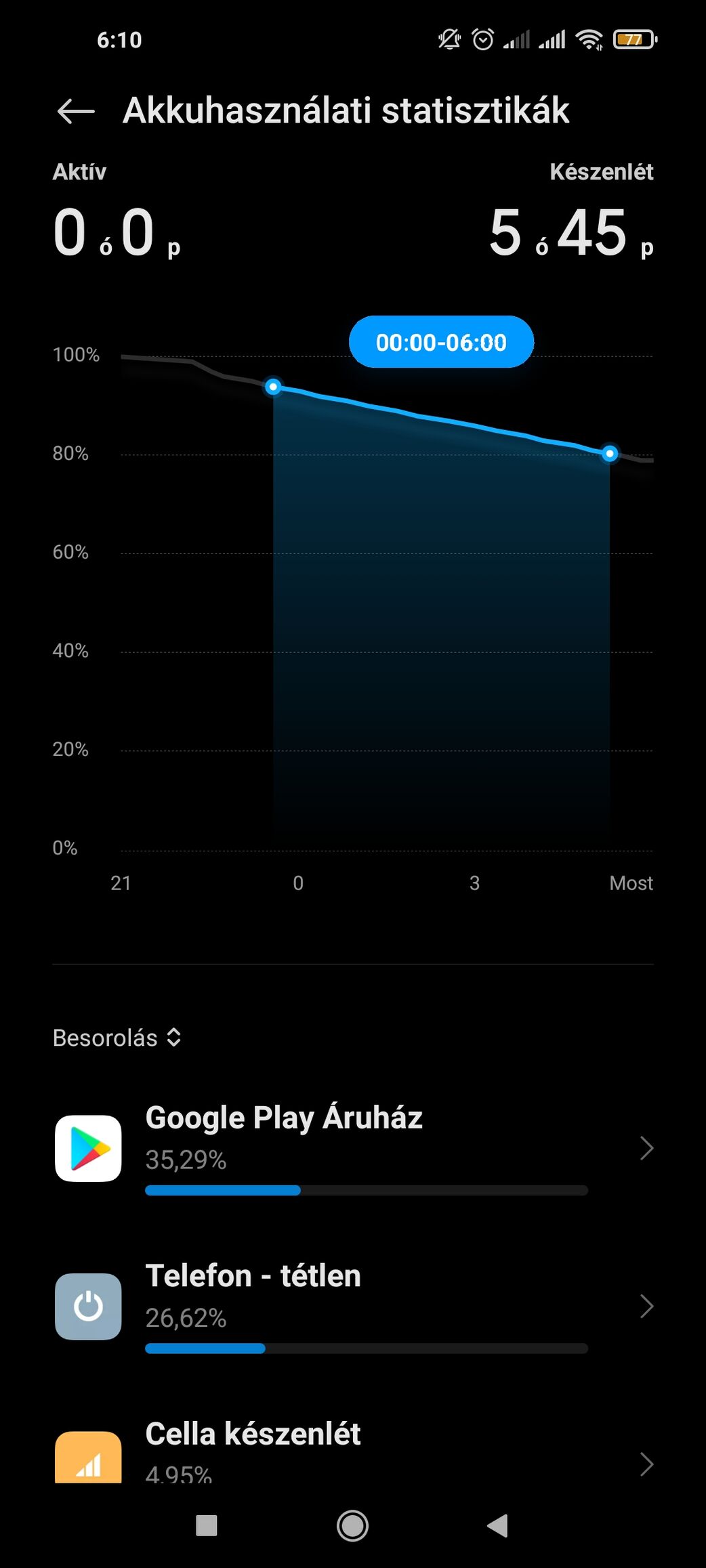Screen dimensions: 706x1568
Task: Go back from Akkuhasználati statisztikák
Action: pyautogui.click(x=76, y=111)
